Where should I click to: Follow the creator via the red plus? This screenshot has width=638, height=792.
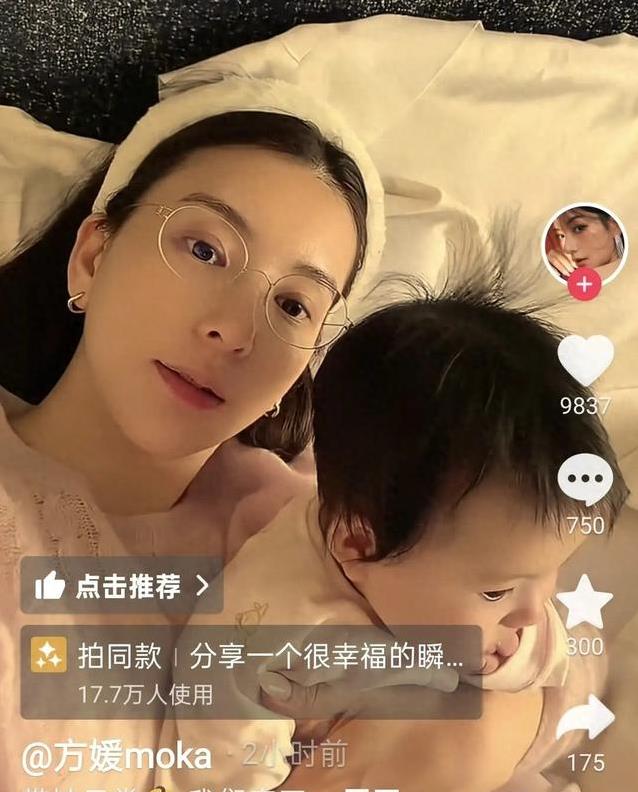(x=584, y=285)
